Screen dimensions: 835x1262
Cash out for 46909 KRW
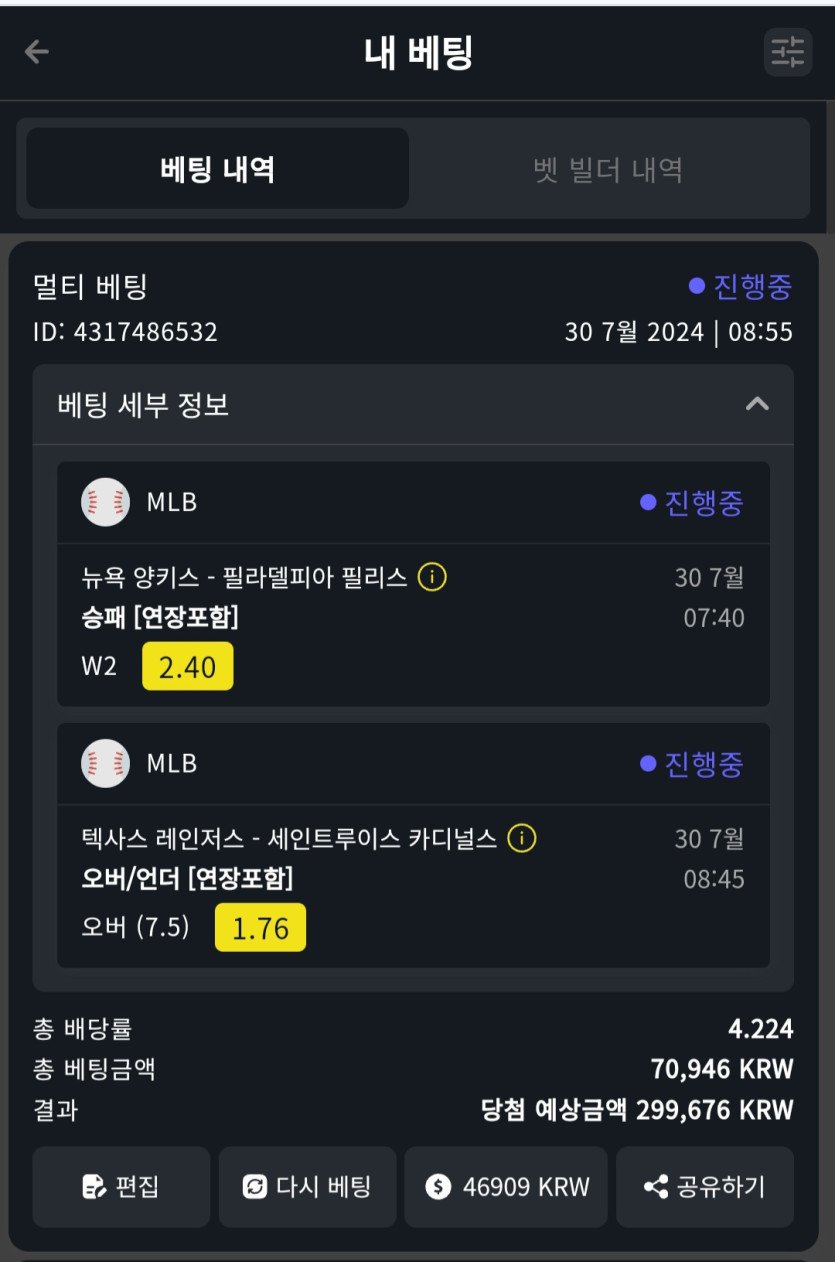(x=506, y=1187)
